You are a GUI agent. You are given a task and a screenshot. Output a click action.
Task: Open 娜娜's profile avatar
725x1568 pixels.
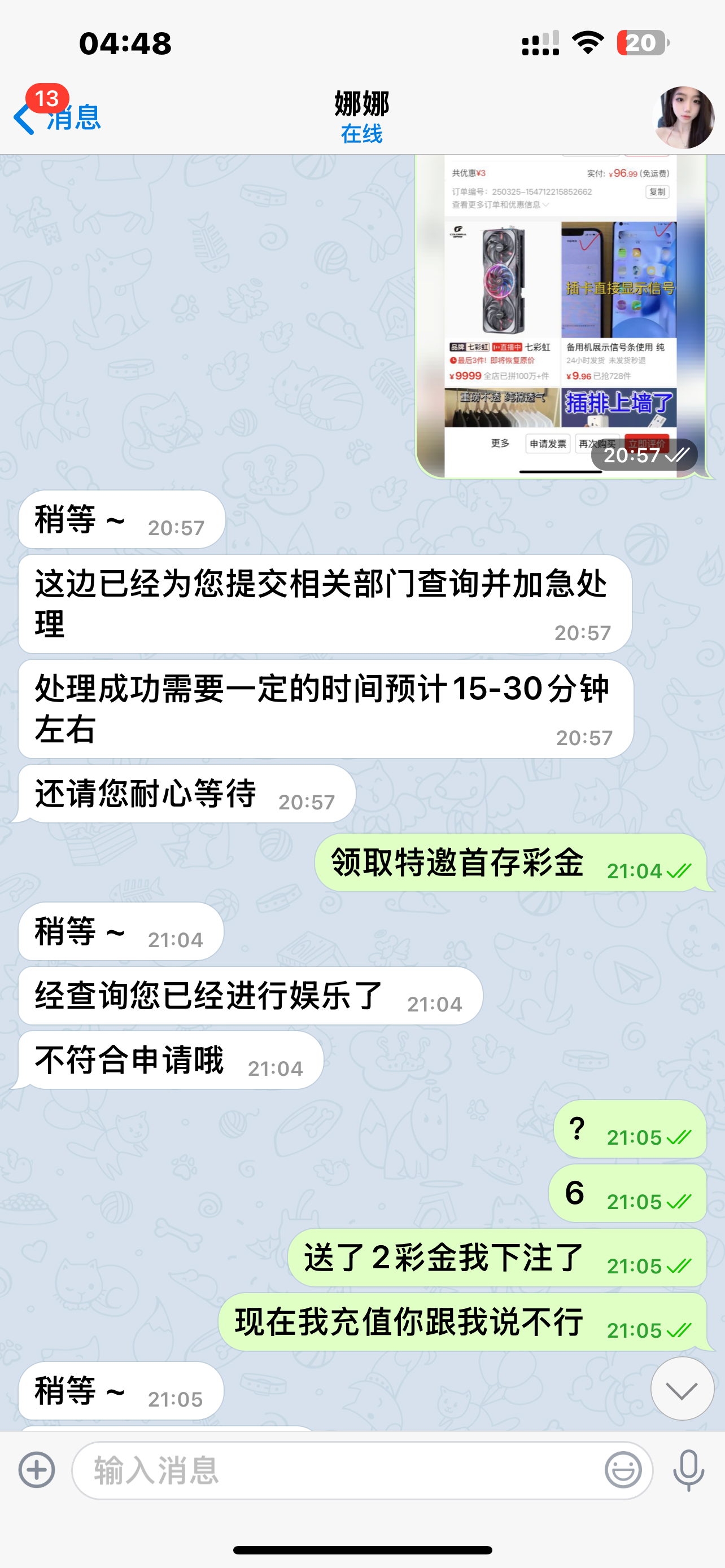click(683, 117)
